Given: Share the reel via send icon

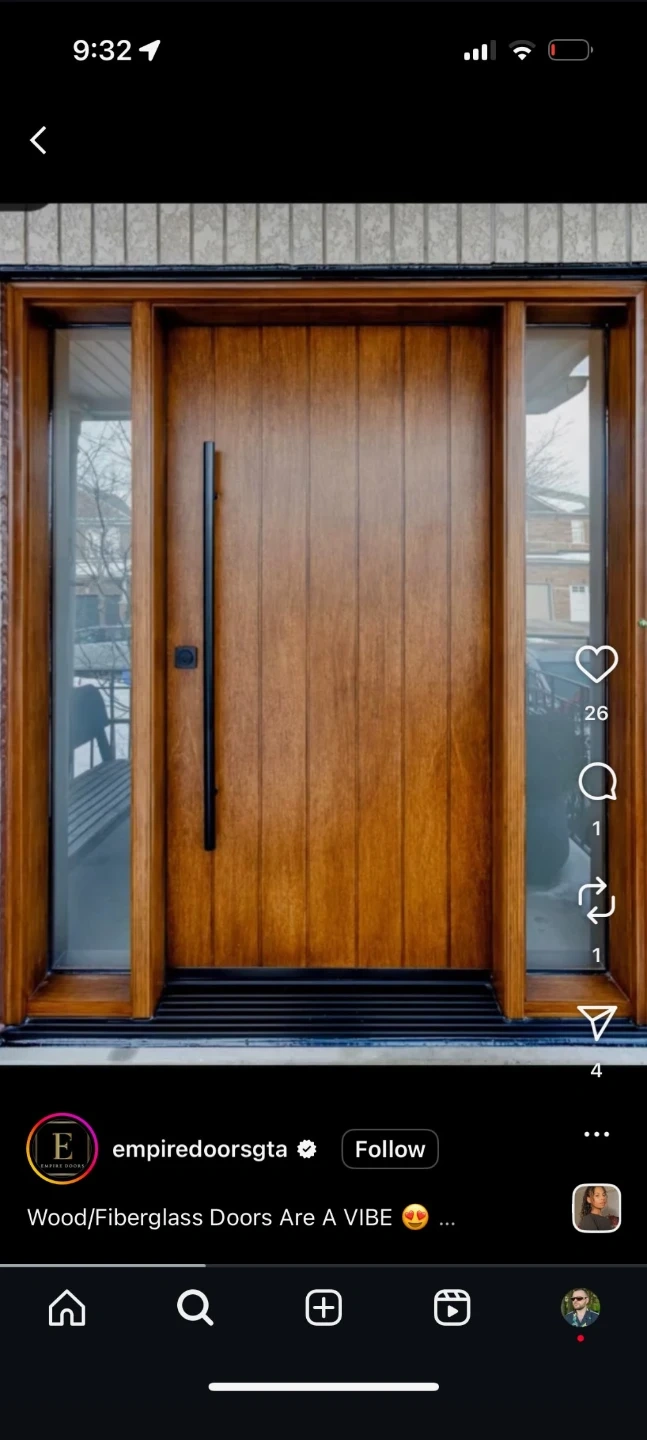Looking at the screenshot, I should coord(597,1022).
